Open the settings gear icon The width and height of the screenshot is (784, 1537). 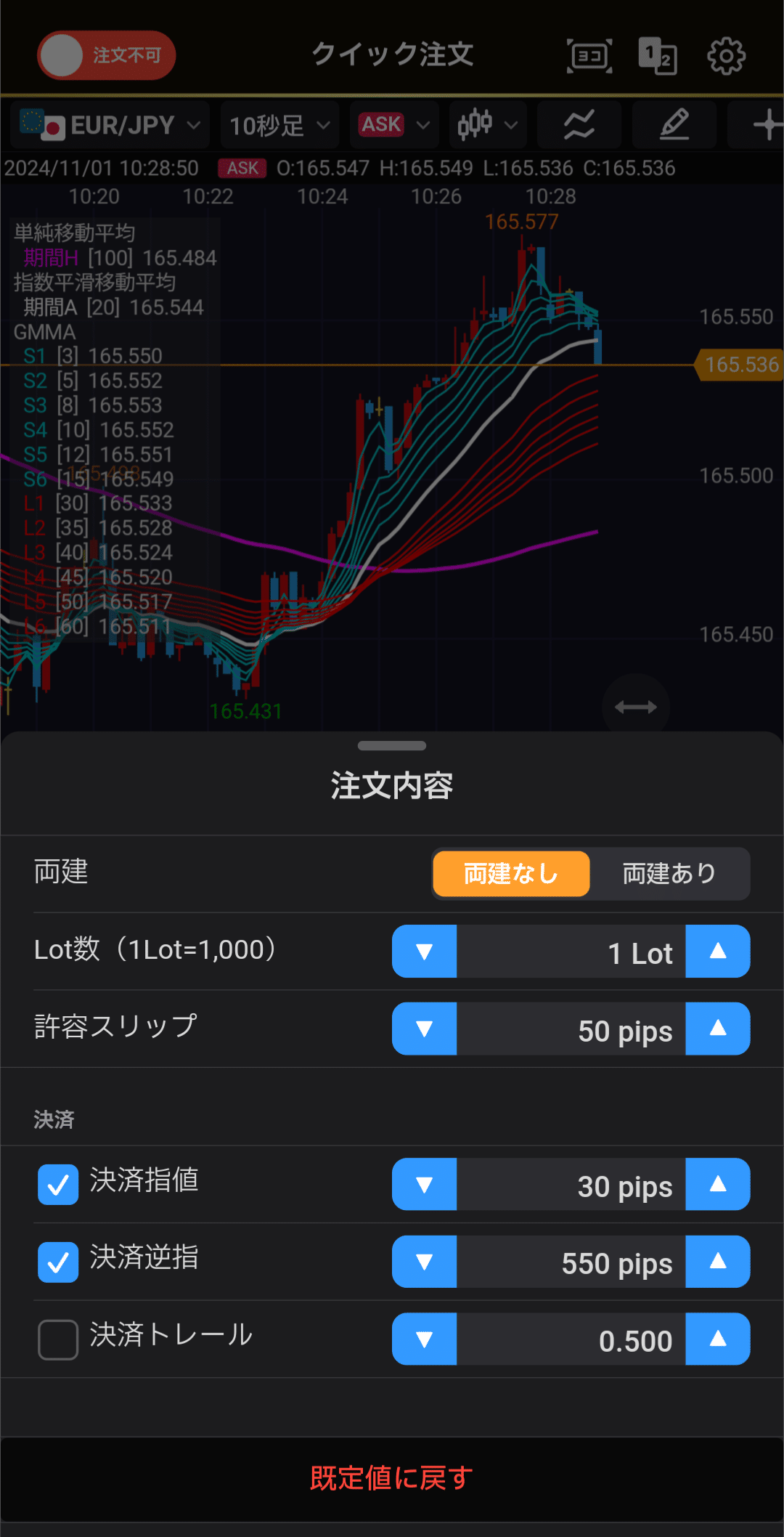(x=726, y=56)
